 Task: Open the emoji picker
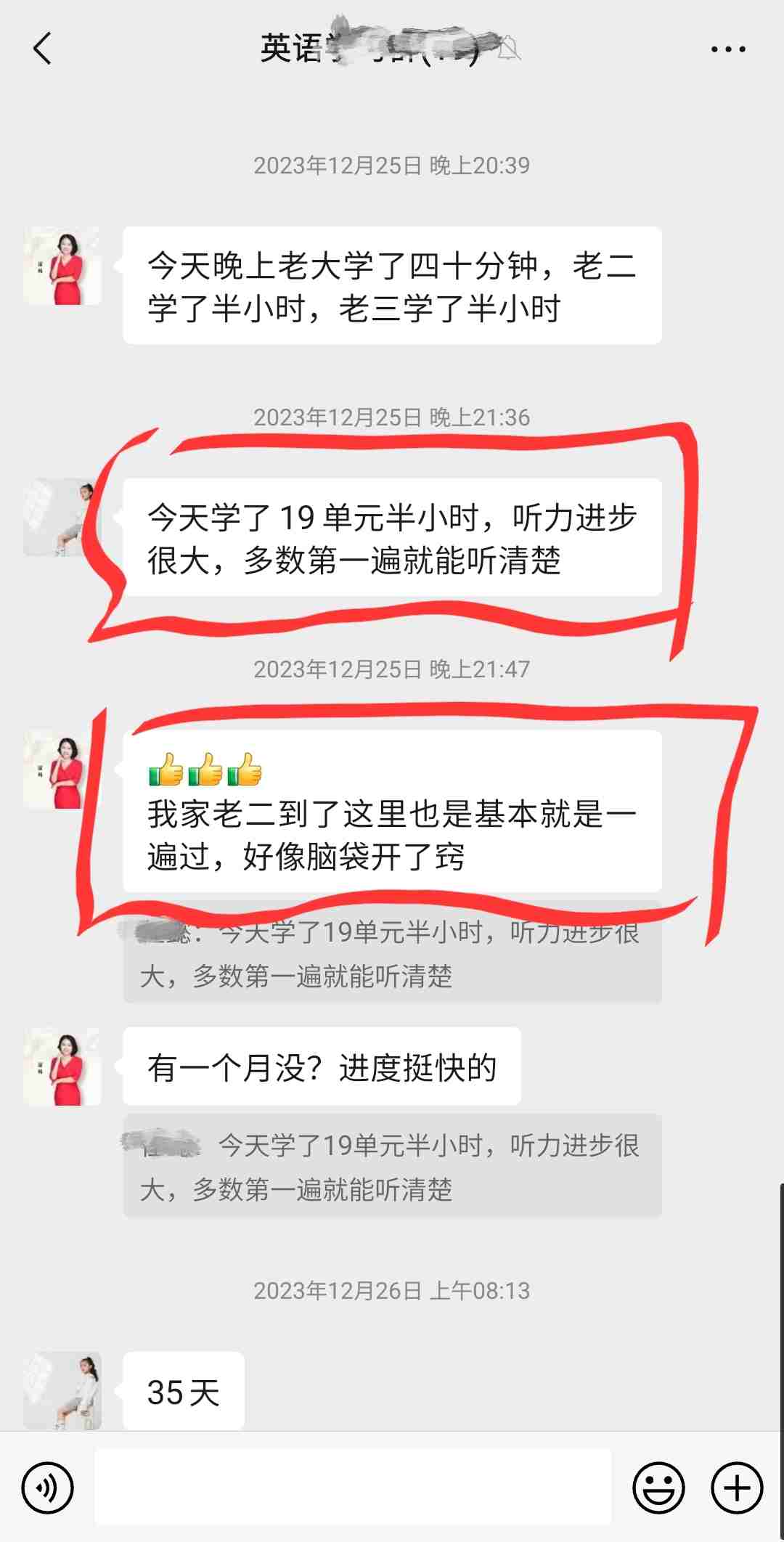pyautogui.click(x=658, y=1488)
